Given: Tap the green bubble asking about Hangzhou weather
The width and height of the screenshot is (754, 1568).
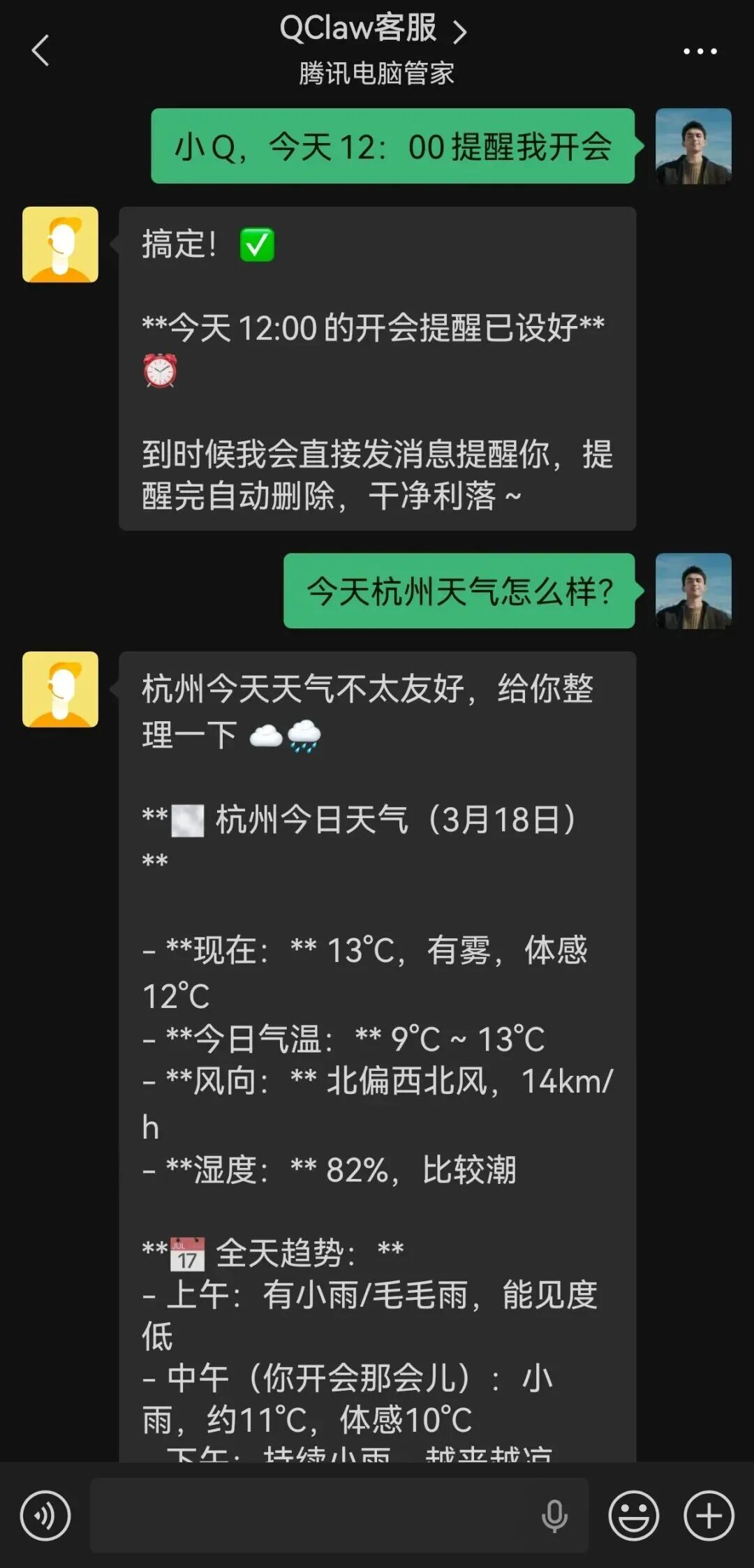Looking at the screenshot, I should click(x=459, y=590).
